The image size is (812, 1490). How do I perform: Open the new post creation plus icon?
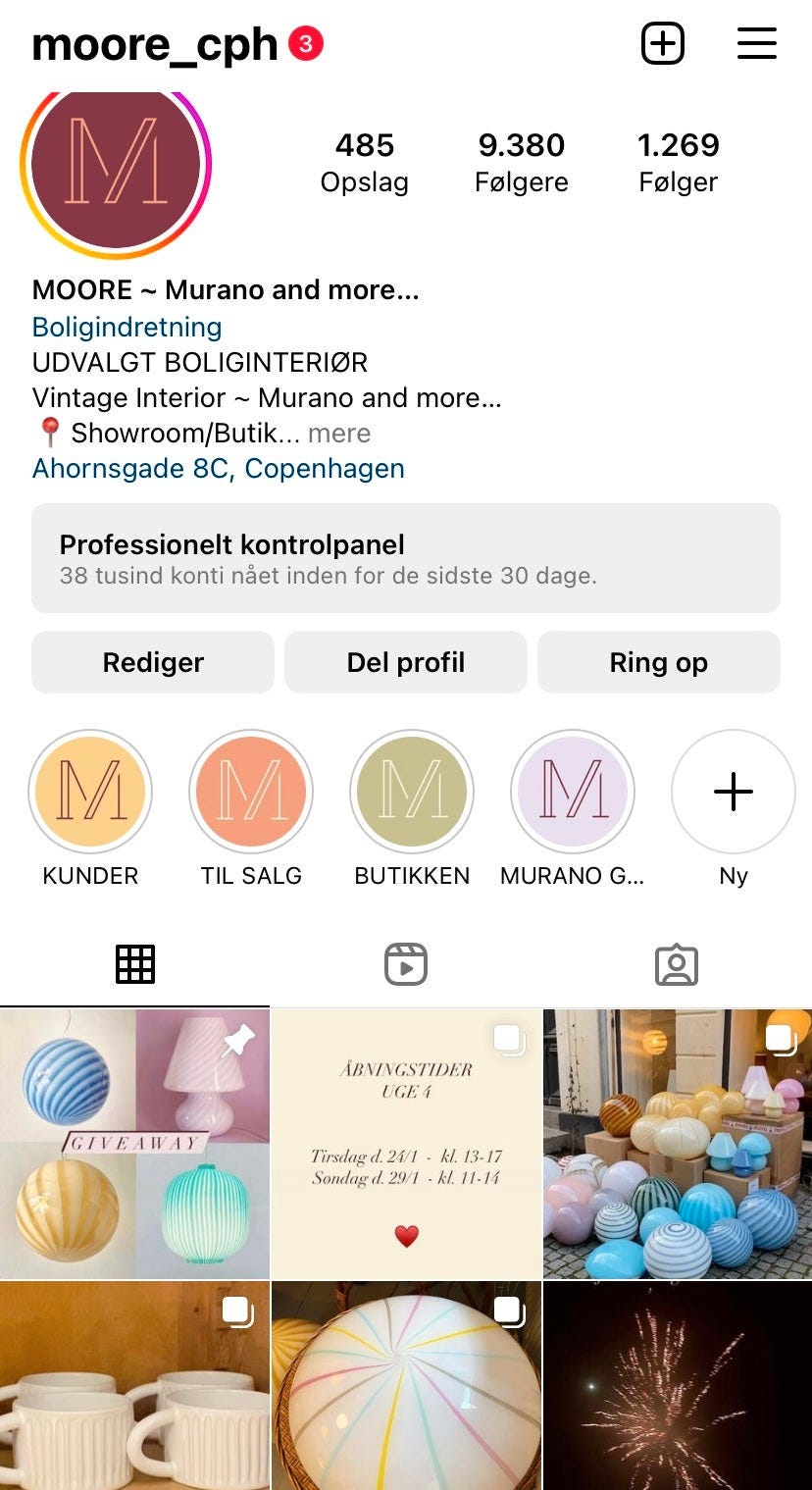663,42
